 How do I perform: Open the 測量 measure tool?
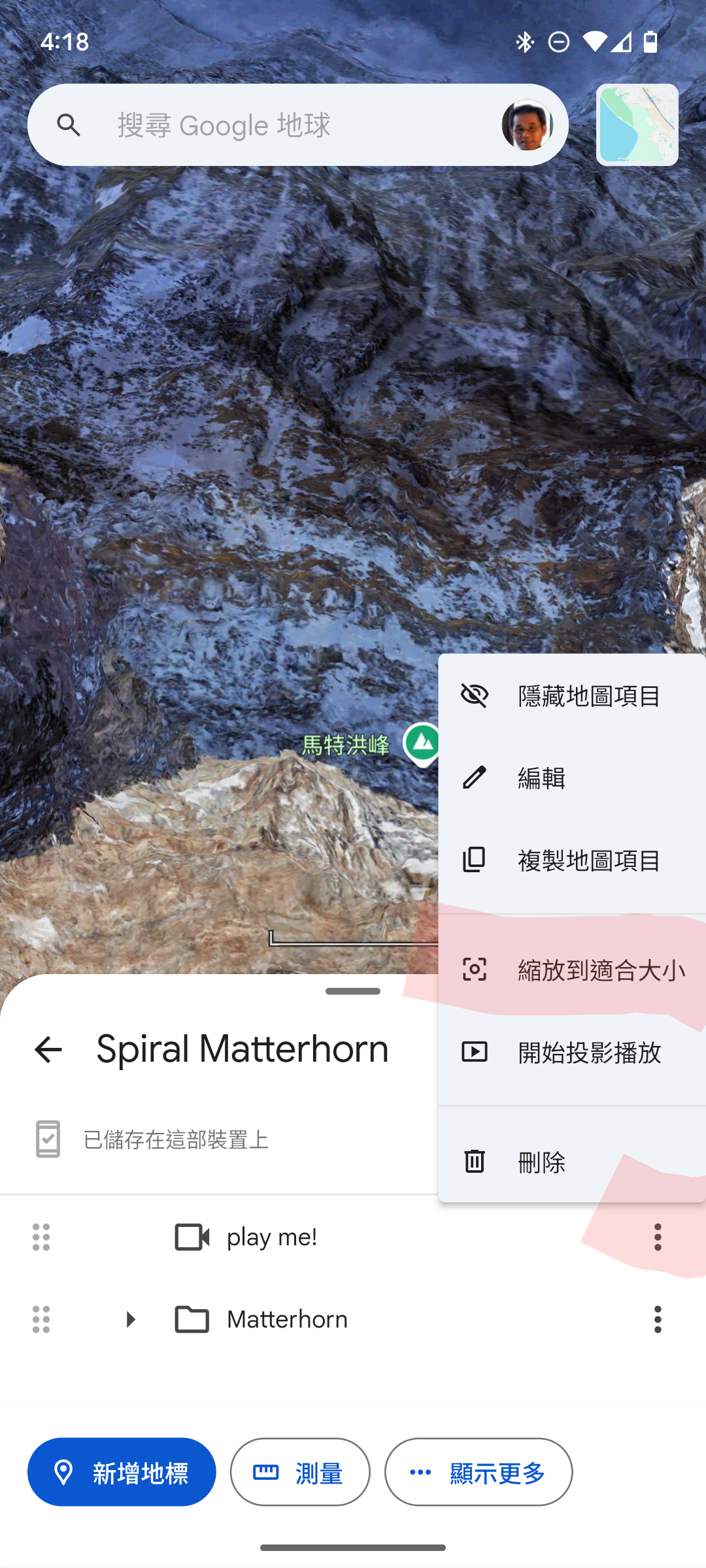pyautogui.click(x=300, y=1472)
